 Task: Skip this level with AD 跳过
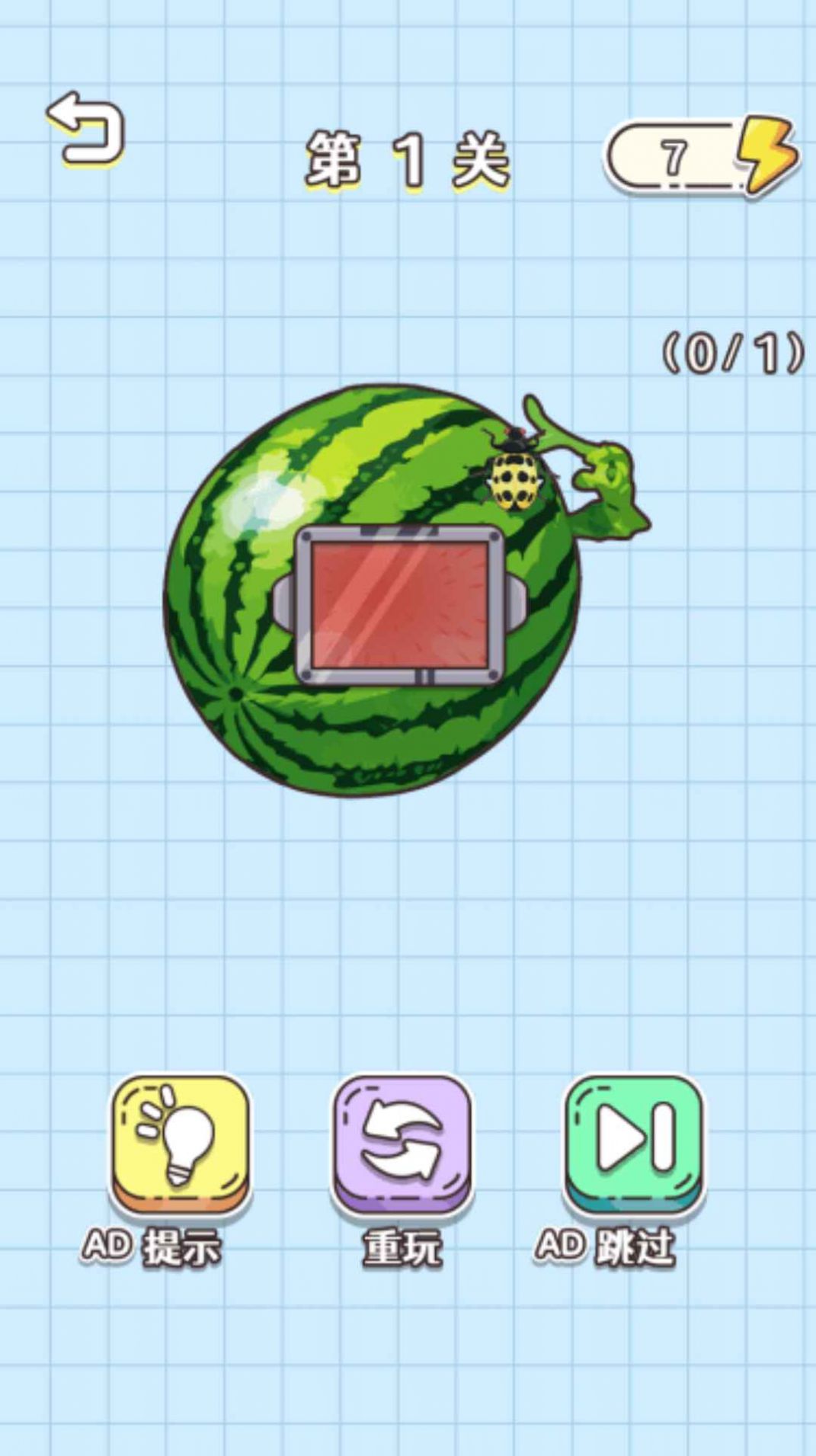pyautogui.click(x=633, y=1144)
